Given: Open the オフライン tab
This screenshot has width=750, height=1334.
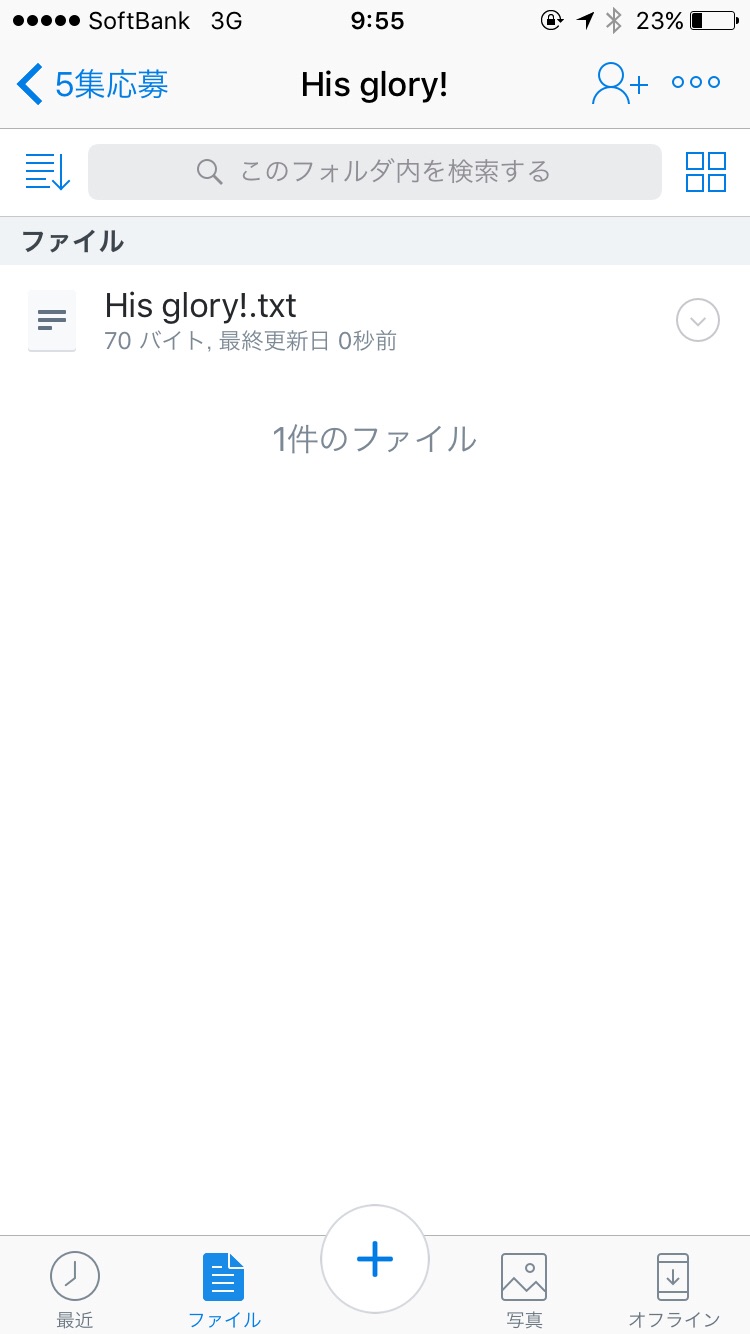Looking at the screenshot, I should pos(673,1288).
